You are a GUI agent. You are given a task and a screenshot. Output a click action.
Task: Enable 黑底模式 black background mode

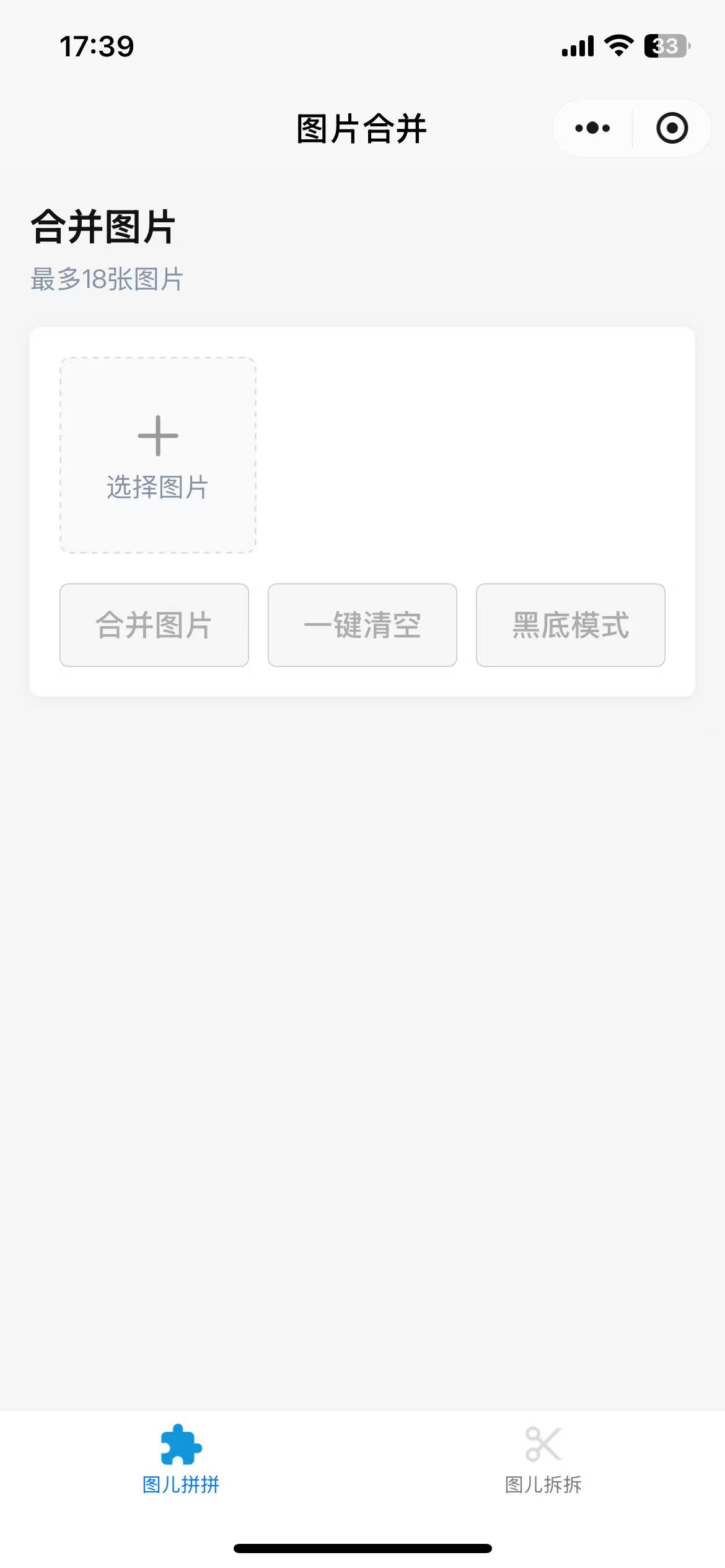pos(571,625)
